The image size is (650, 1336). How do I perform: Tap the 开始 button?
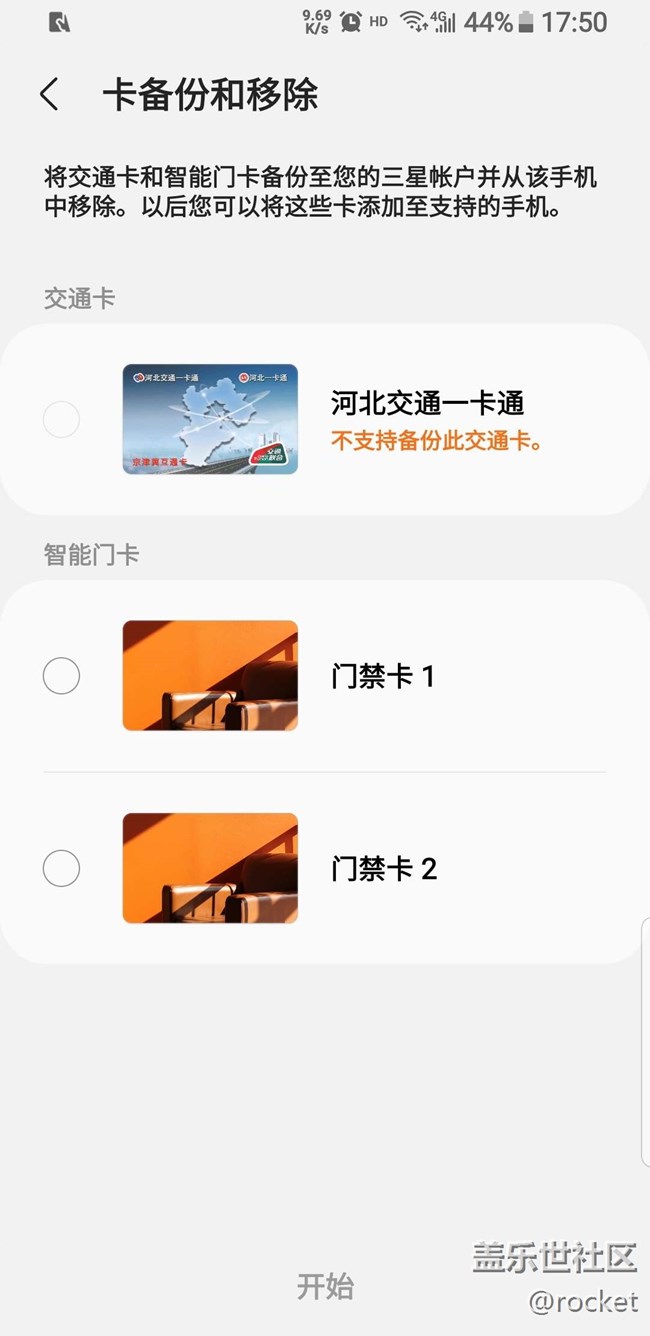pyautogui.click(x=325, y=1286)
